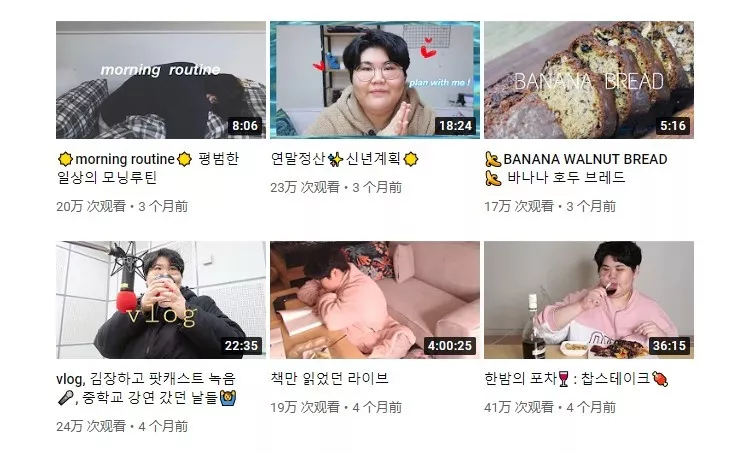Select the 연말정산 신년계획 video title
The image size is (749, 453).
(x=344, y=159)
